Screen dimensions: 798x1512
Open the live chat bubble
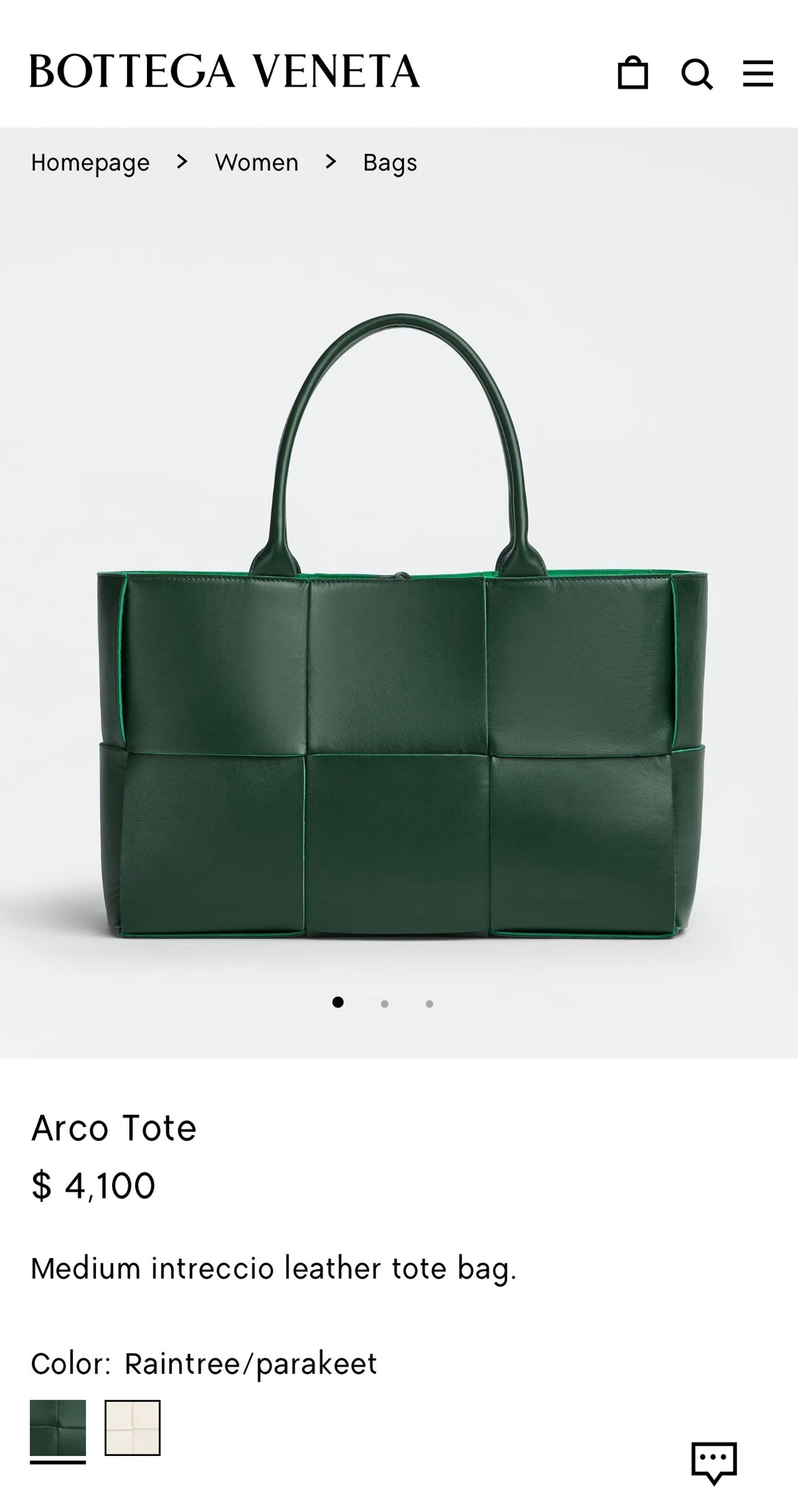[714, 1462]
